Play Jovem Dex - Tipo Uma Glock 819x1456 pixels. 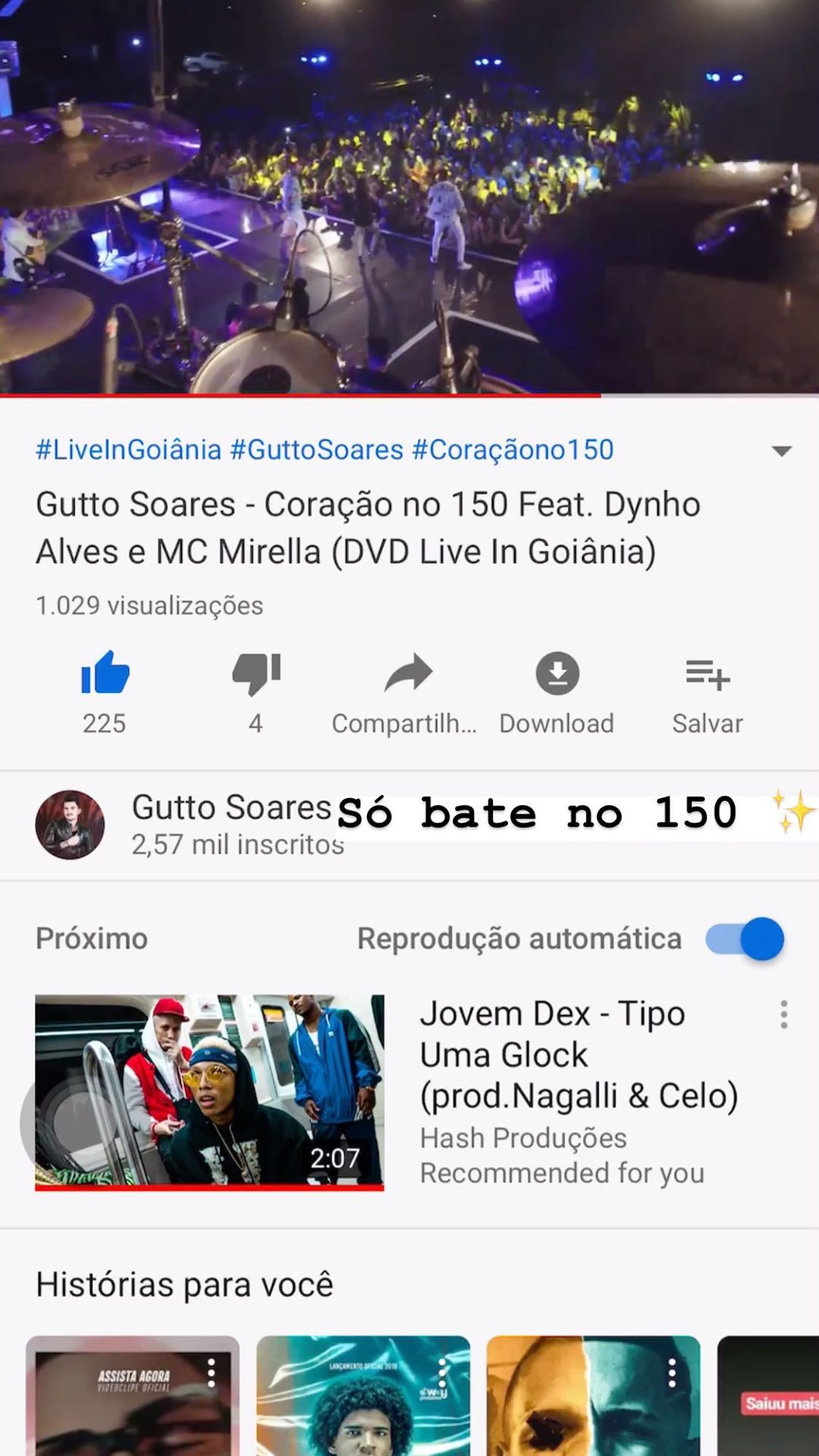[209, 1092]
